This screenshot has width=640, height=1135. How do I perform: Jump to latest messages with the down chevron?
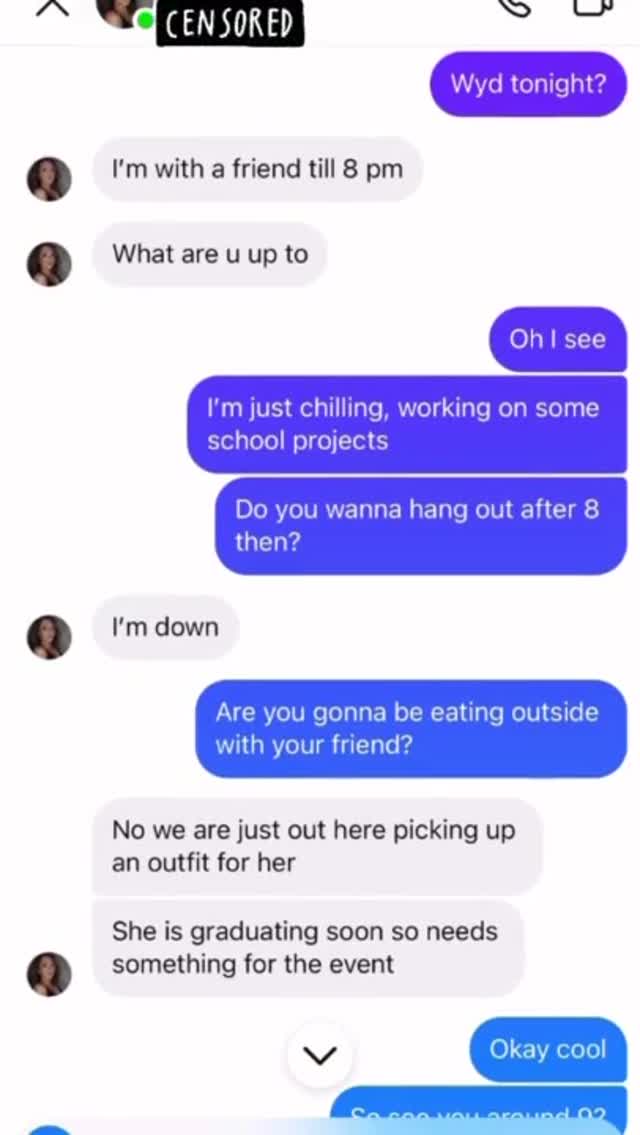click(x=320, y=1055)
